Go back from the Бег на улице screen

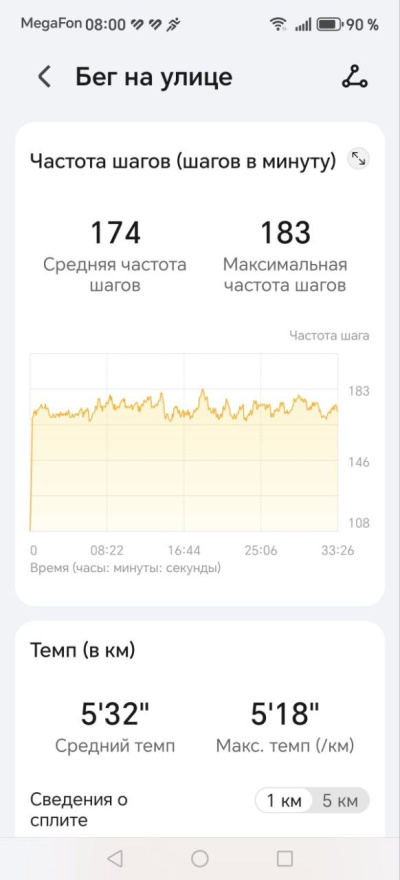[44, 77]
